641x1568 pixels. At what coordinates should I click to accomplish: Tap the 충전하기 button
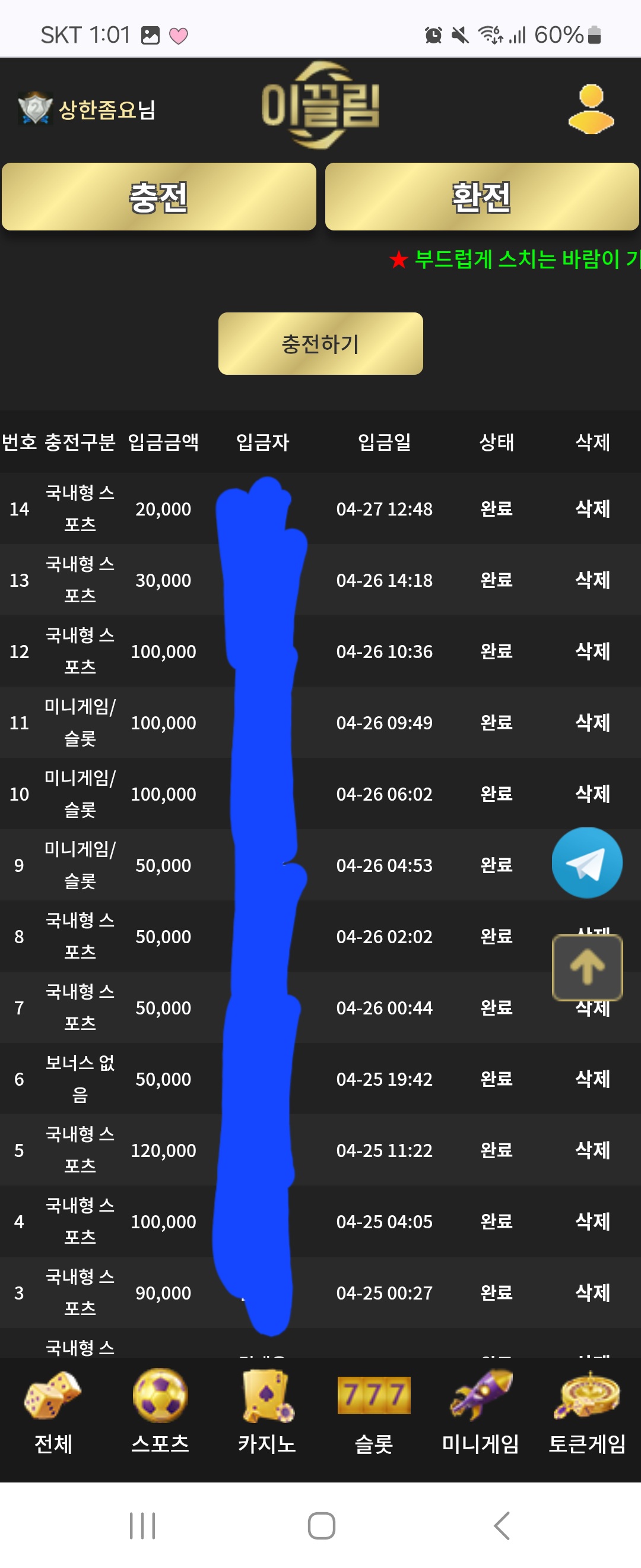pos(320,343)
